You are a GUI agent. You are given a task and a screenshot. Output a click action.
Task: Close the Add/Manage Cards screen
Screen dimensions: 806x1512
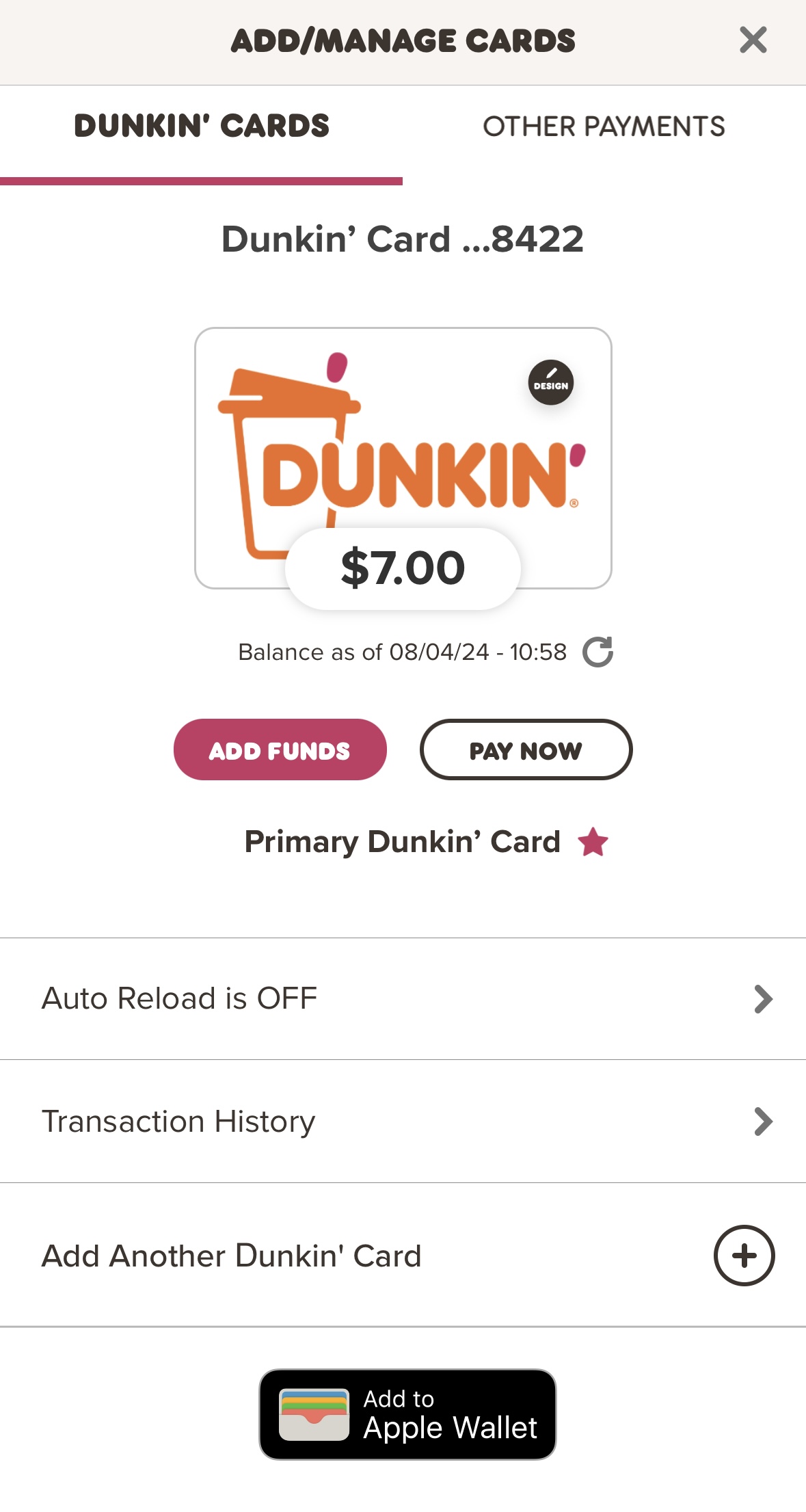click(753, 40)
